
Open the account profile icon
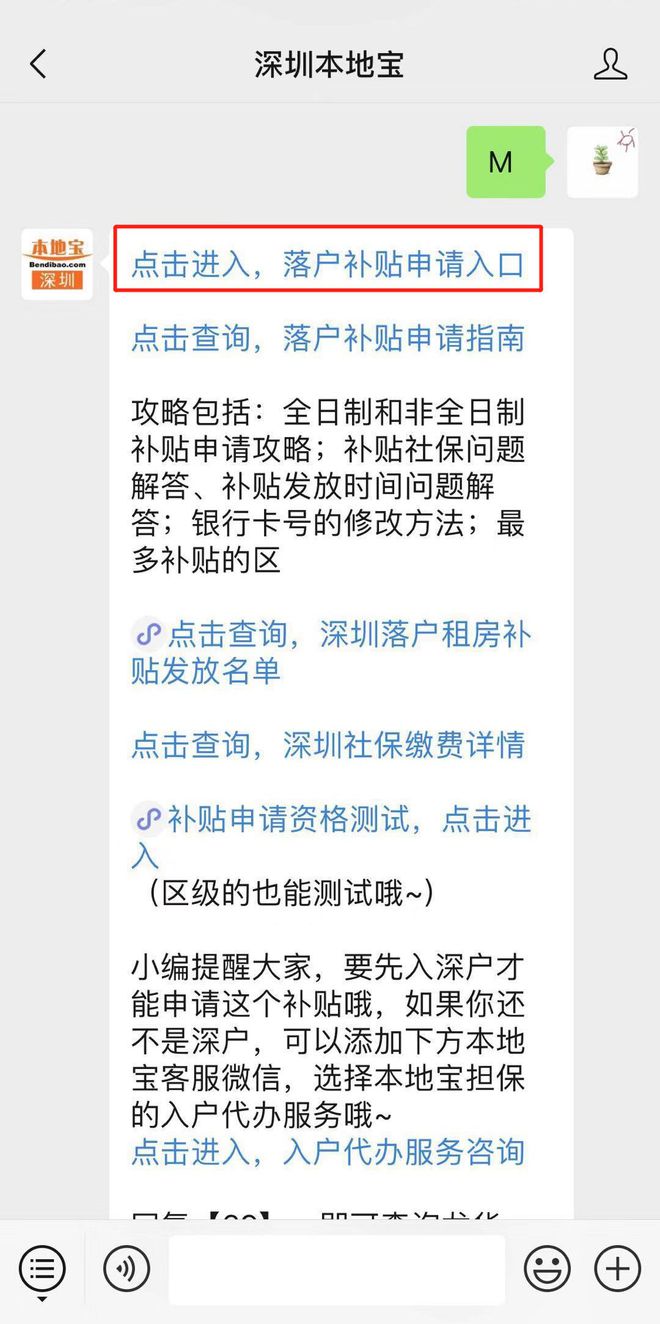(610, 65)
